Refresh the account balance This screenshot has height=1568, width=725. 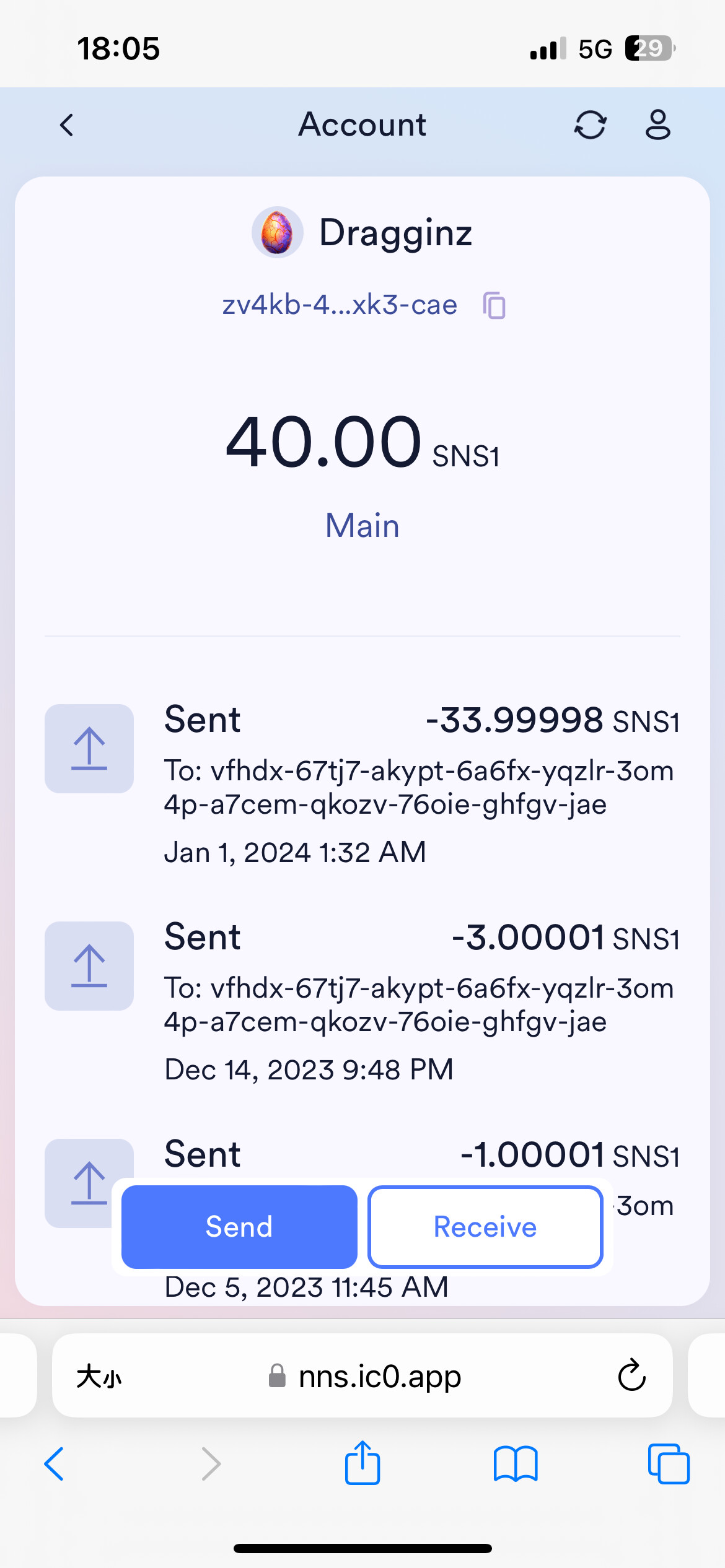click(590, 125)
